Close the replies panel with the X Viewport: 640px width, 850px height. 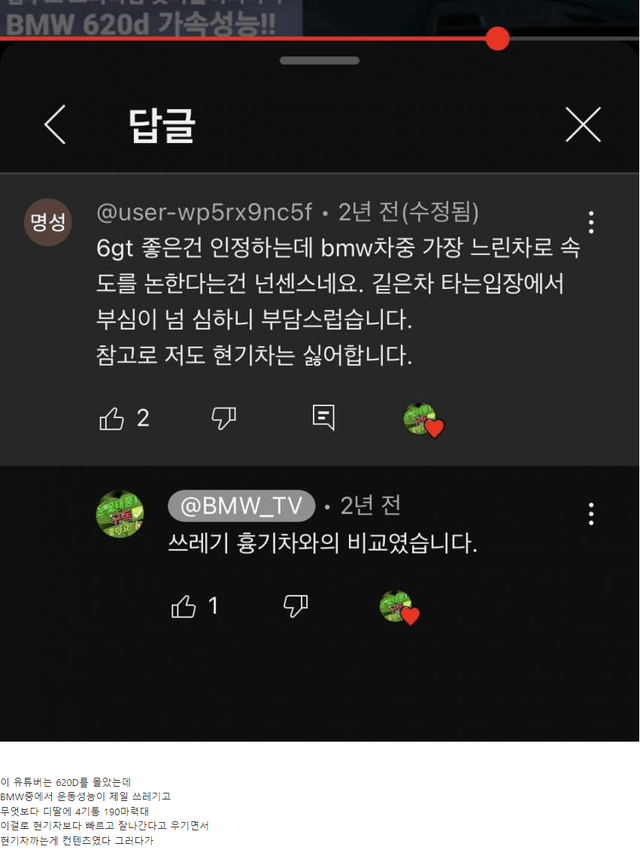click(582, 125)
